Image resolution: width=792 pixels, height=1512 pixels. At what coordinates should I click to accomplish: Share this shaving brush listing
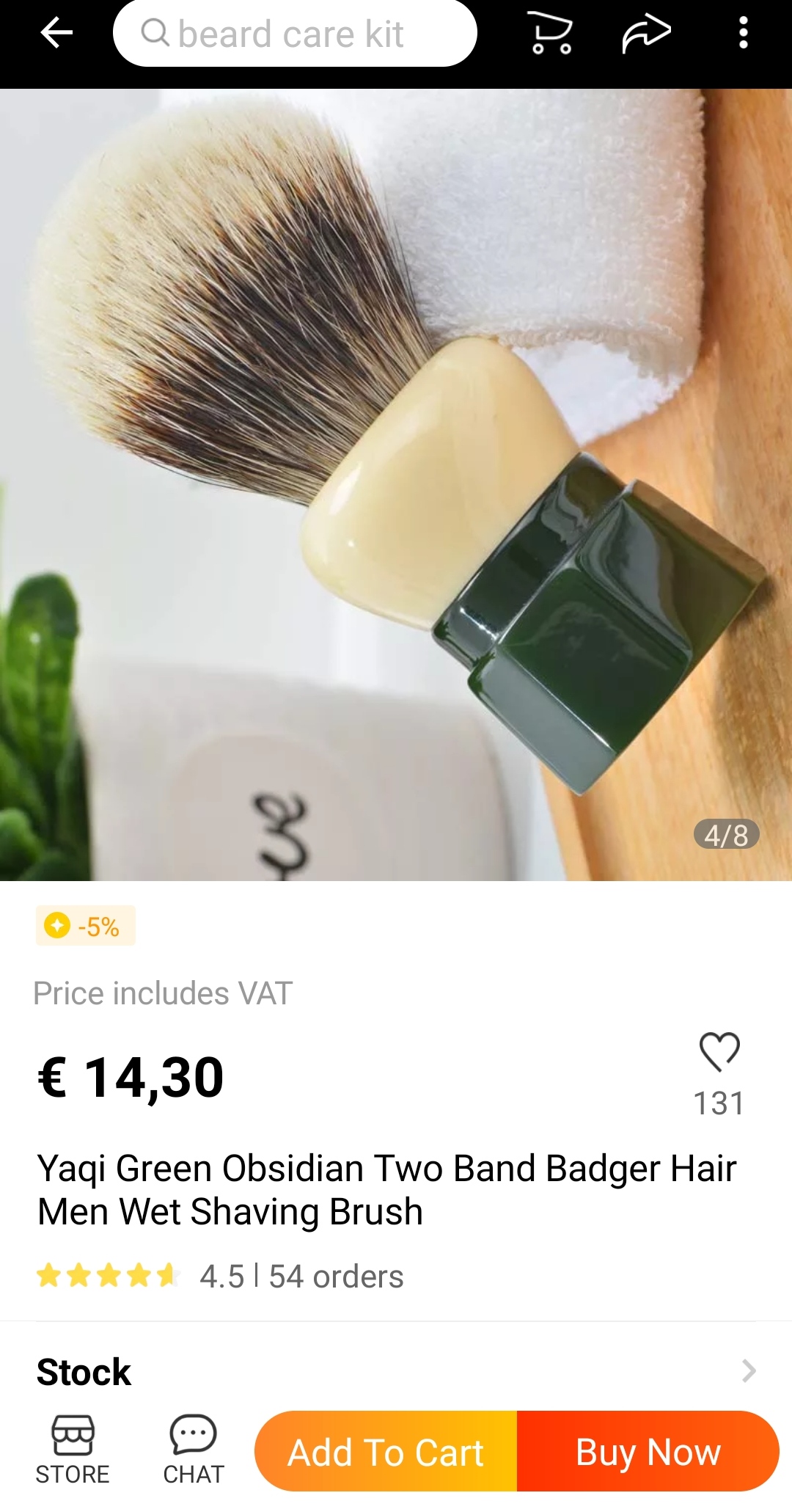coord(646,34)
